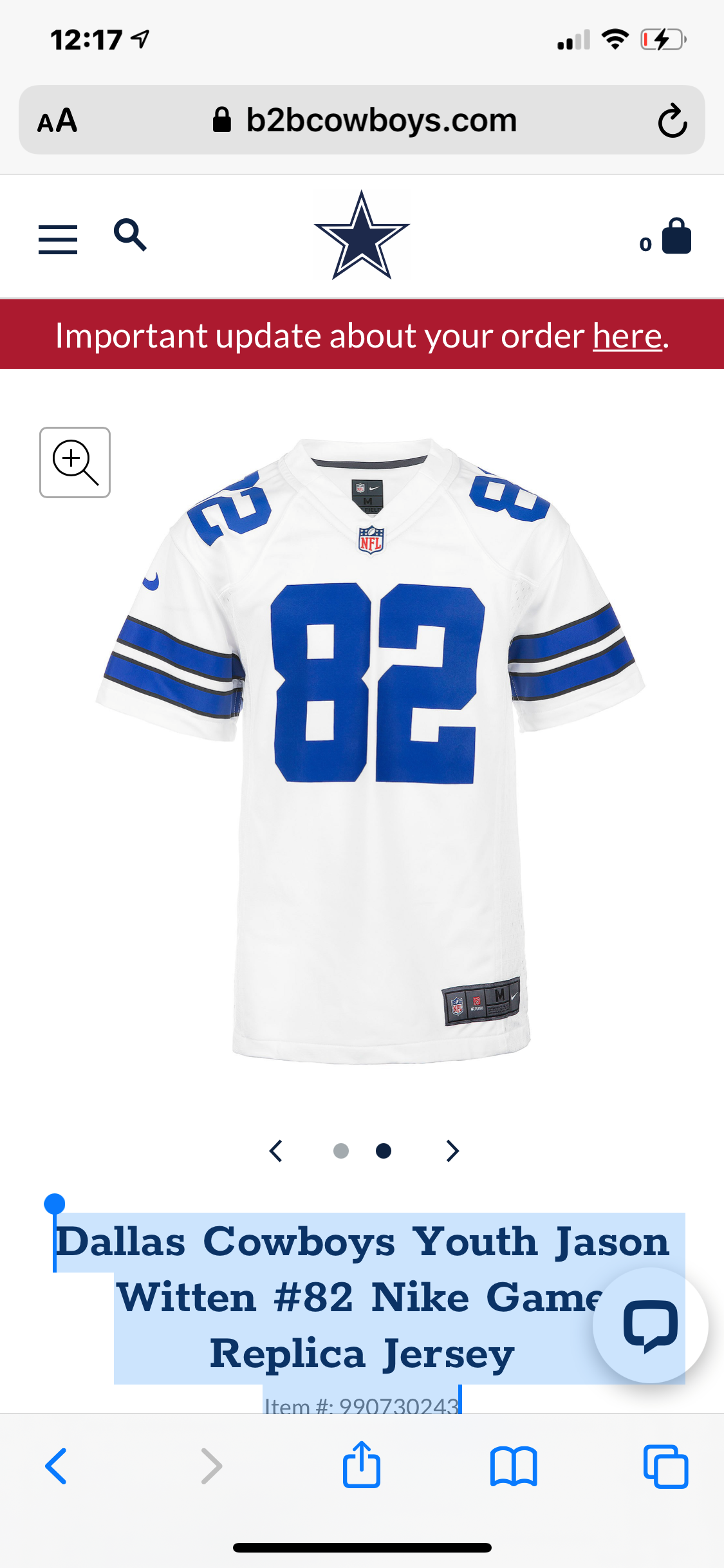The width and height of the screenshot is (724, 1568).
Task: Jump to the first image dot
Action: (x=341, y=1151)
